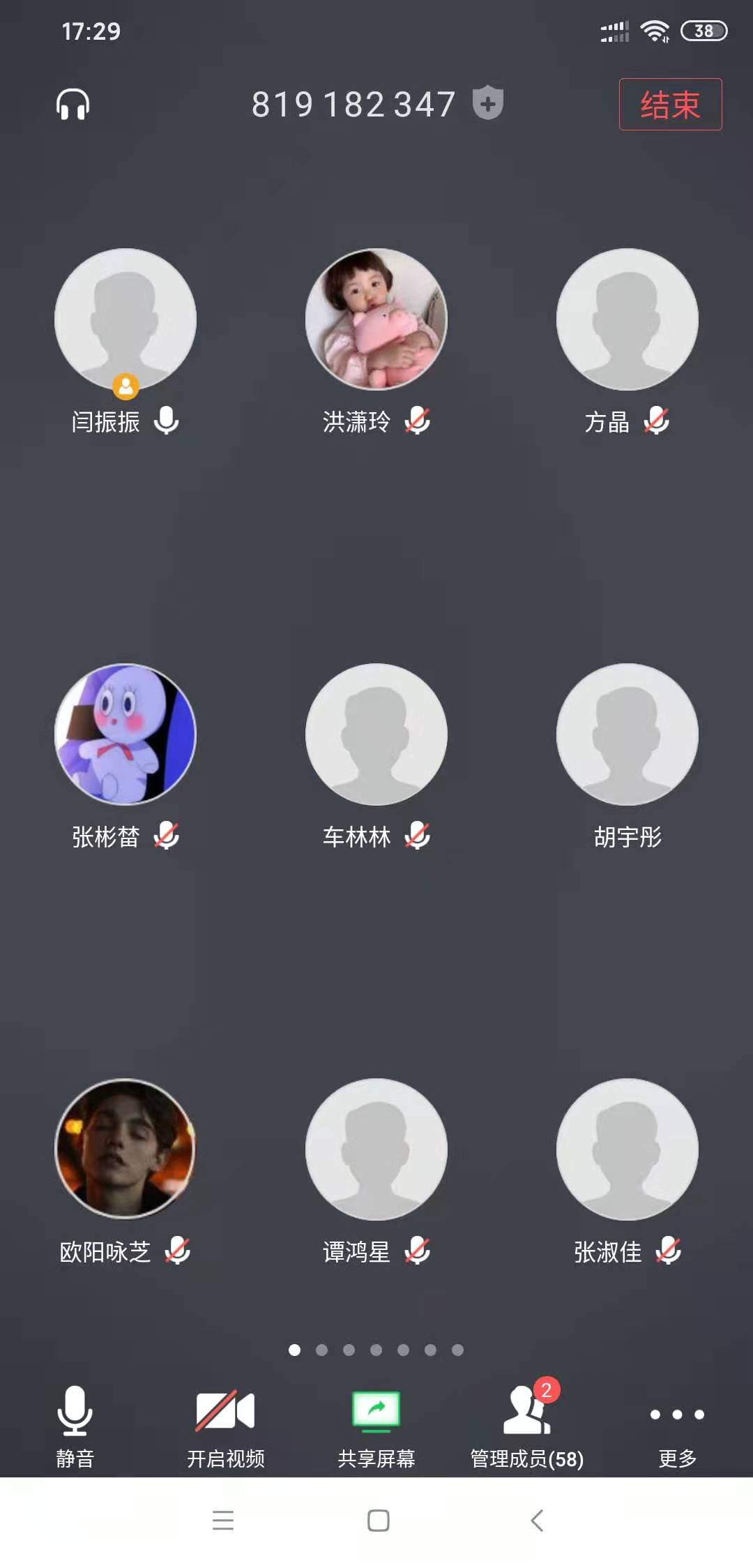Tap the headphone audio output icon
Screen dimensions: 753x1568
tap(73, 105)
